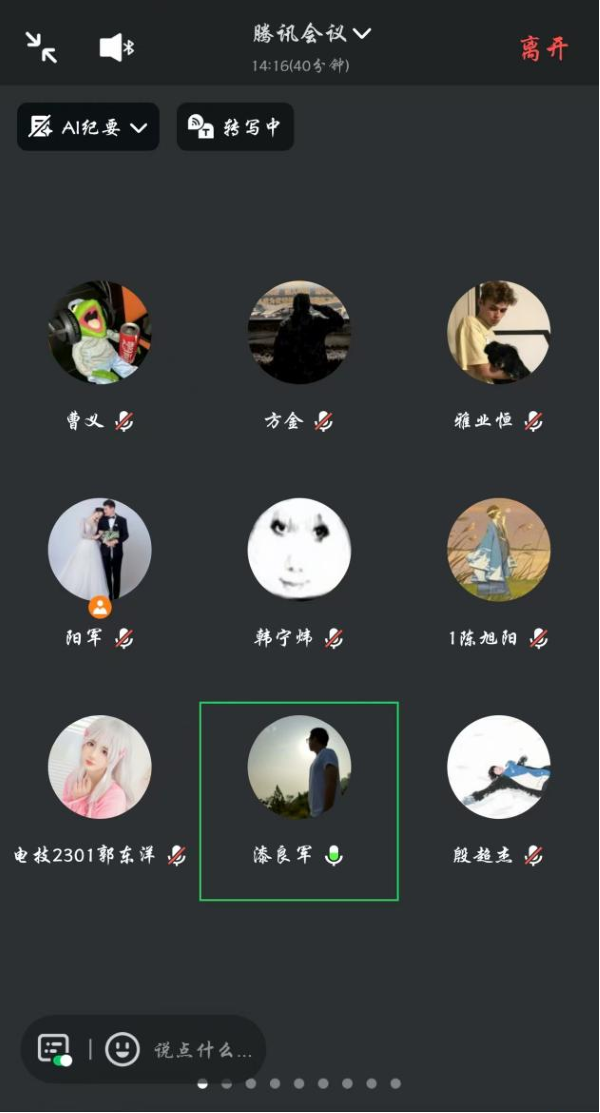Image resolution: width=600 pixels, height=1113 pixels.
Task: Minimize the meeting window
Action: coord(41,47)
